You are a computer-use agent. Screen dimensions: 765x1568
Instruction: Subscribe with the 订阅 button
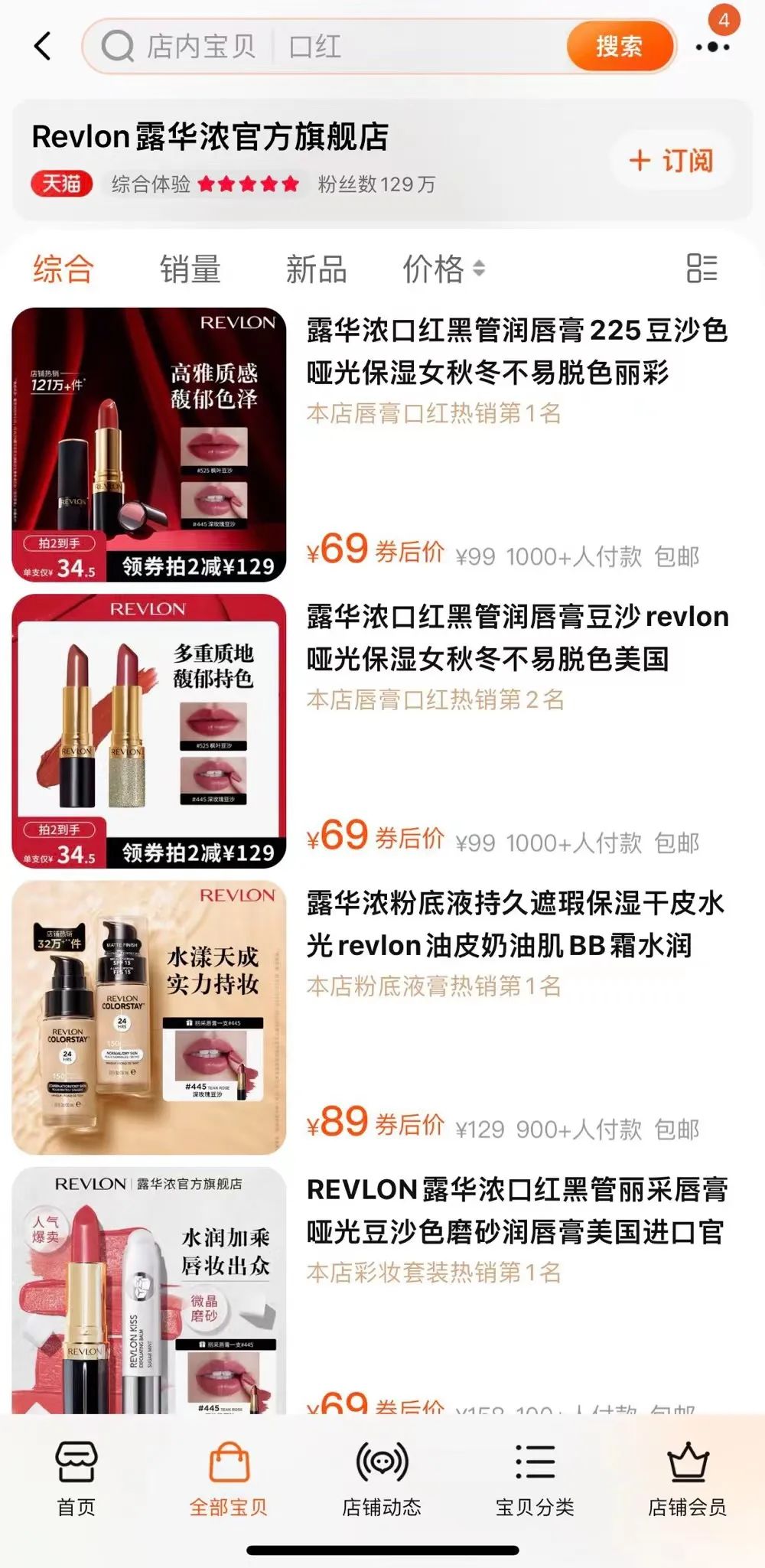(x=672, y=161)
